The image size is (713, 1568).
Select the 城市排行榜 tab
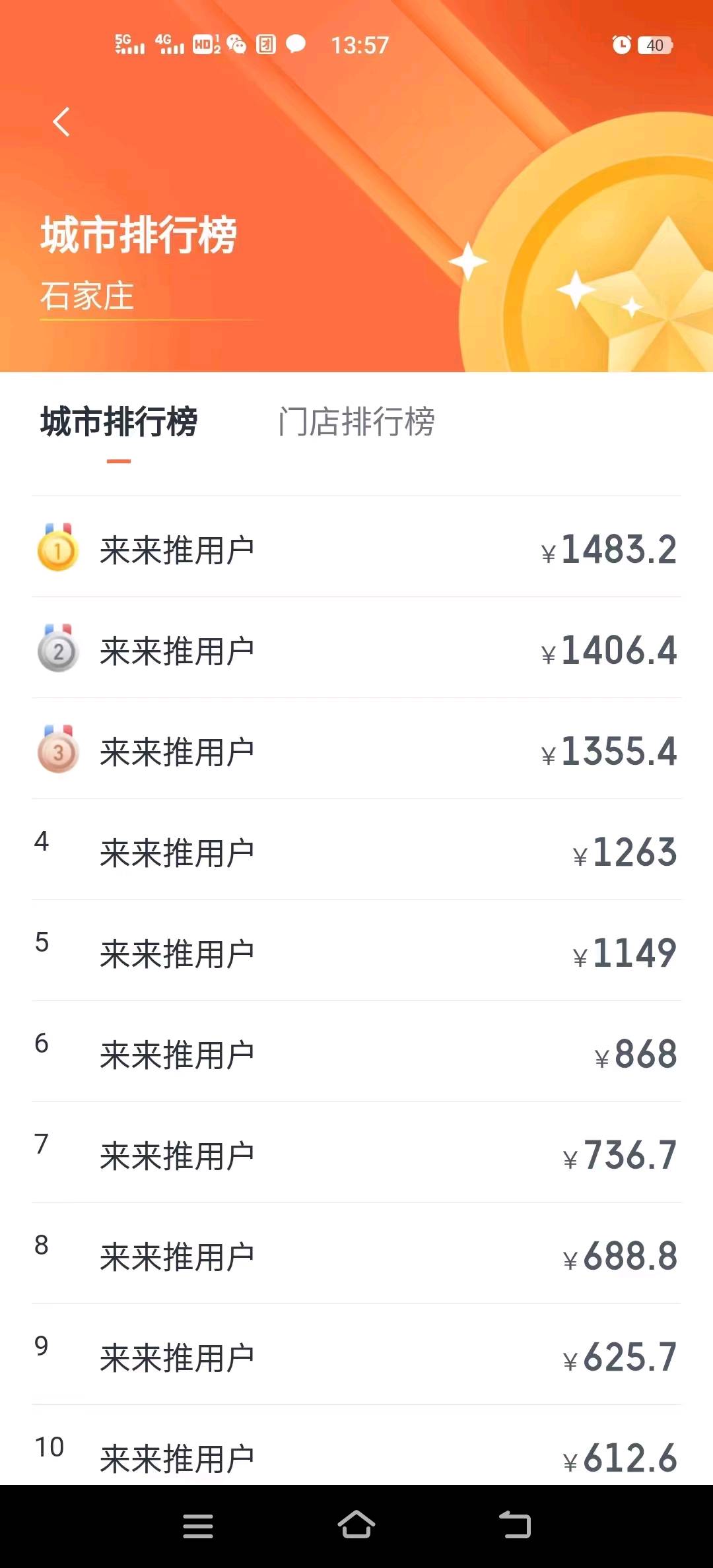(x=119, y=422)
